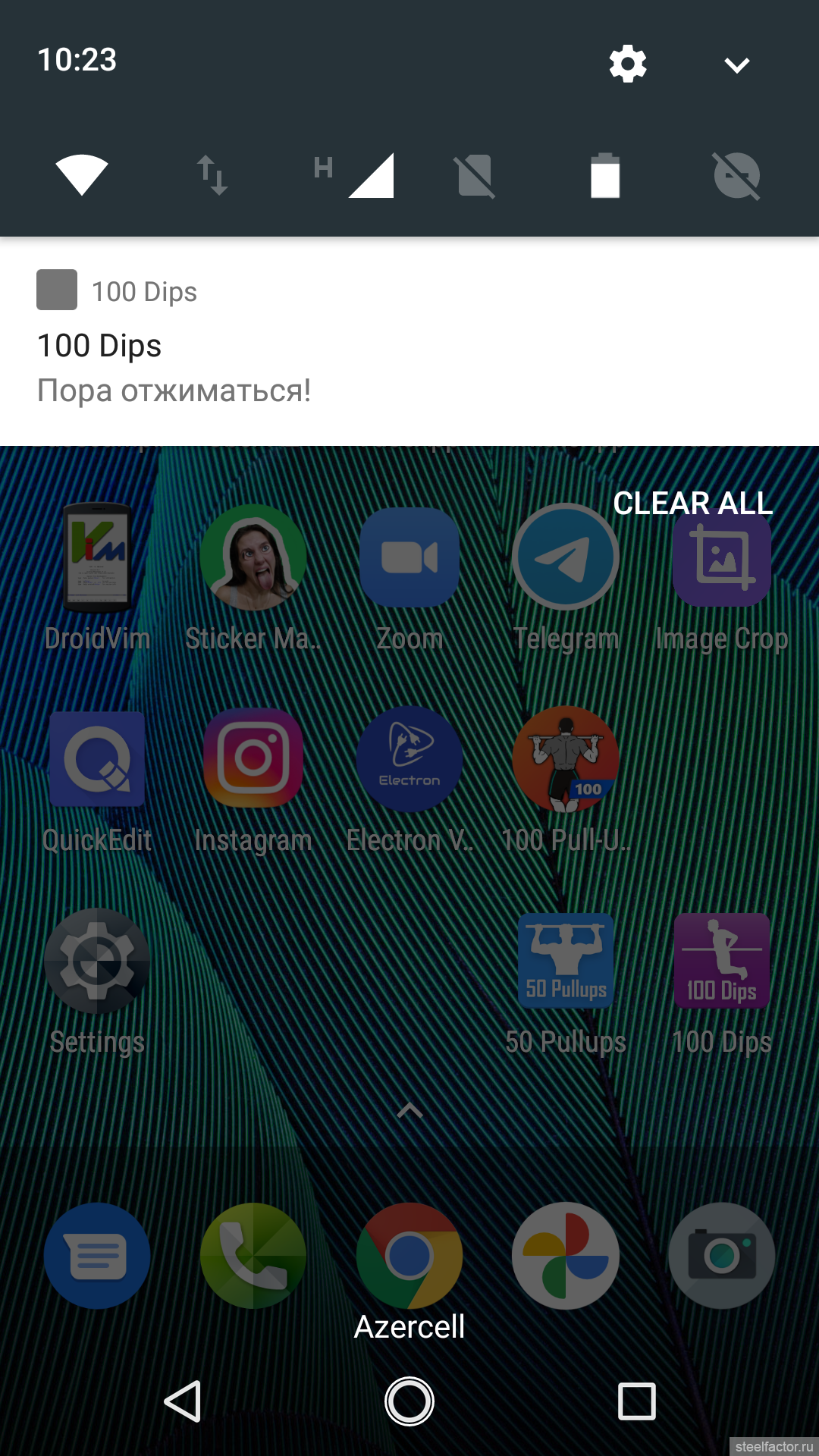Expand the quick settings panel chevron
Screen dimensions: 819x1456
point(737,65)
